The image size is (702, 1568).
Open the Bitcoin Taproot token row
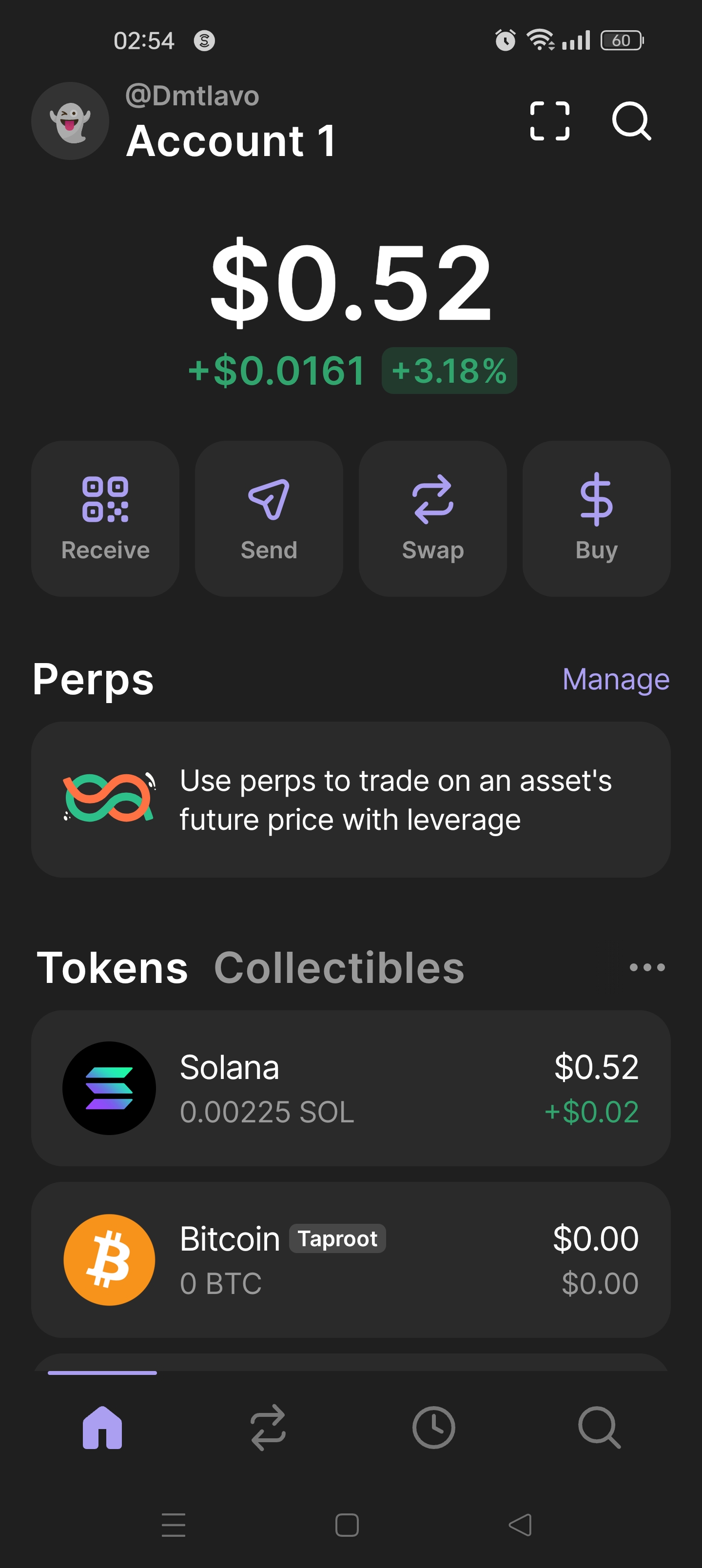[351, 1259]
